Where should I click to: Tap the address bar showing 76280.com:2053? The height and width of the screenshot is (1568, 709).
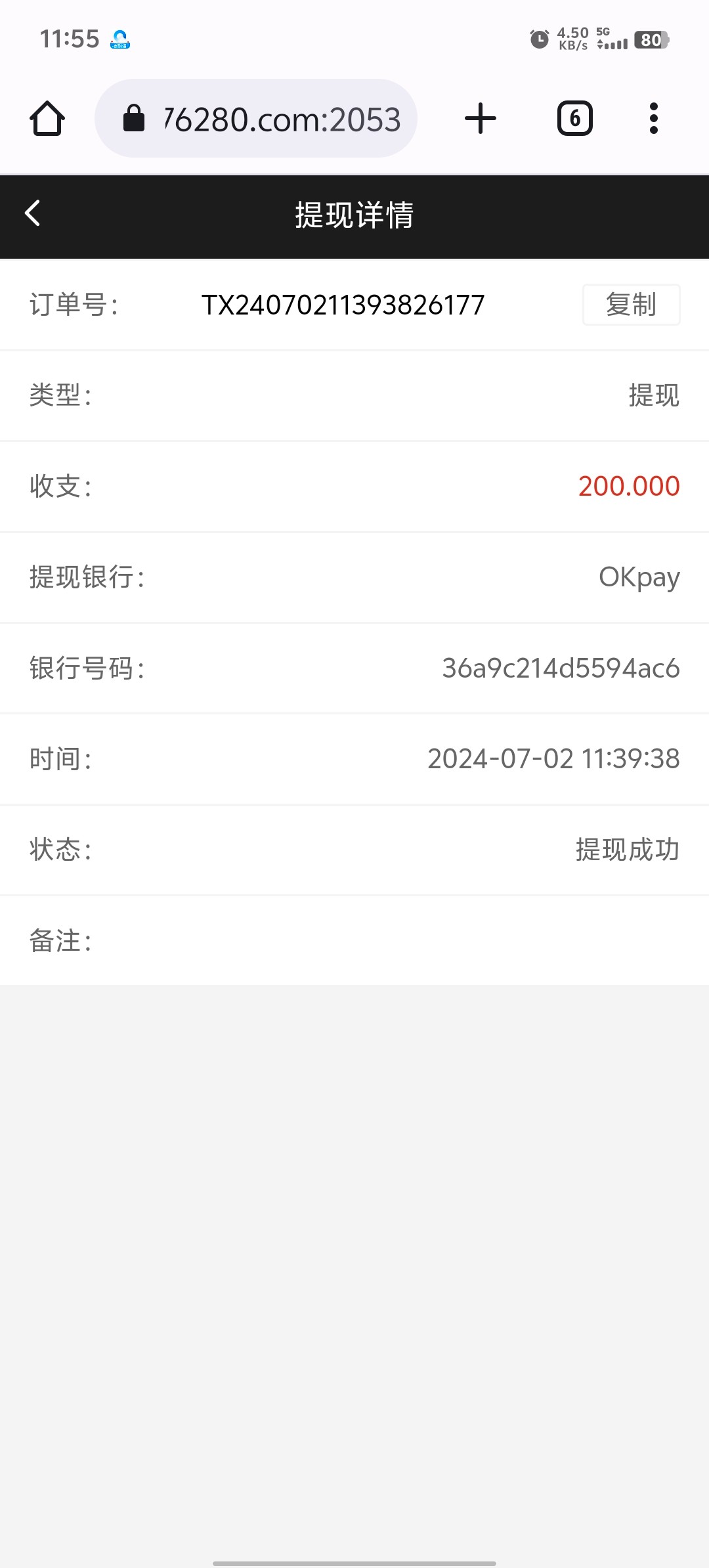click(282, 118)
